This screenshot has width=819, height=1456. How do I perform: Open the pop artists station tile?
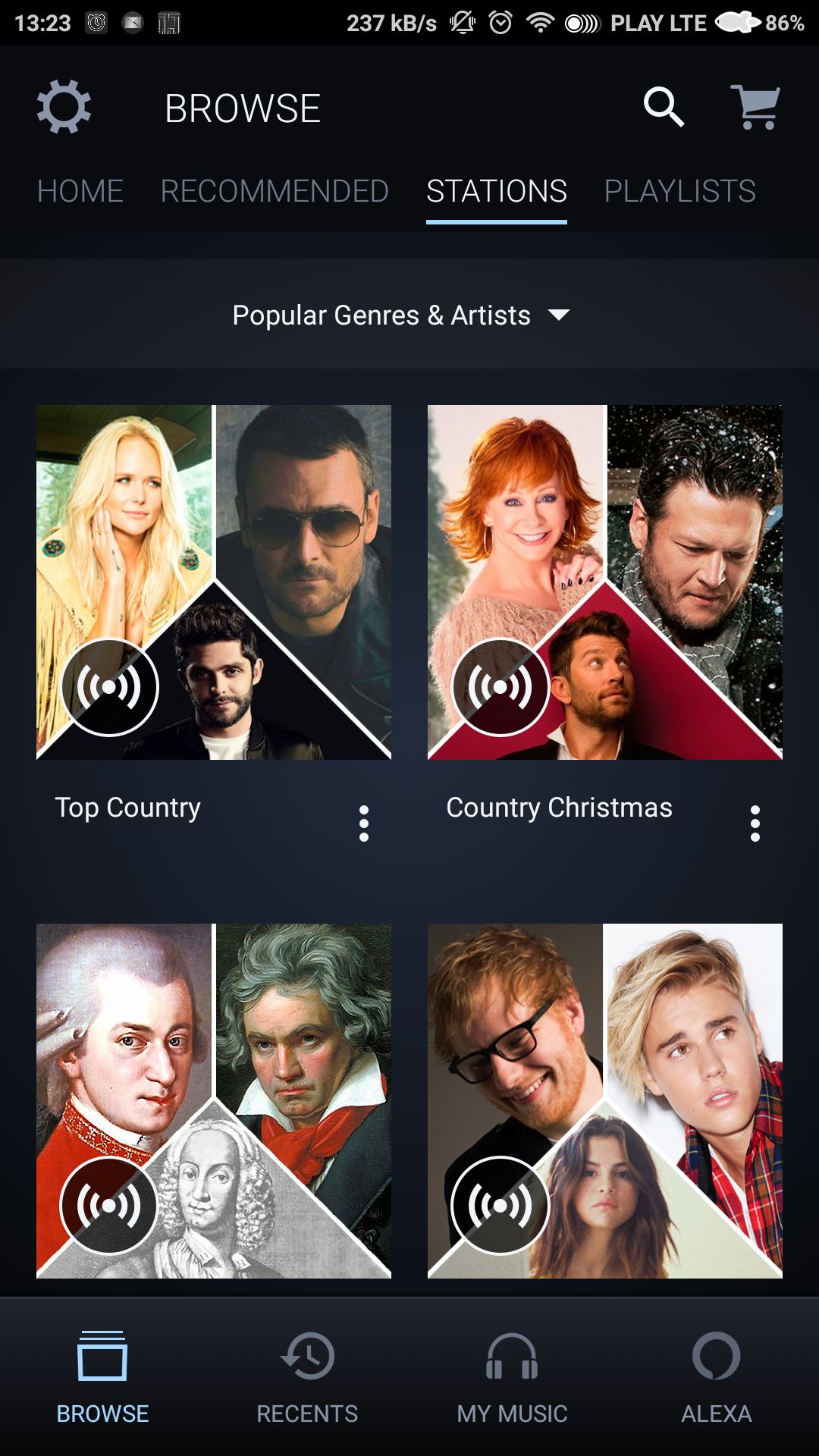[605, 1101]
